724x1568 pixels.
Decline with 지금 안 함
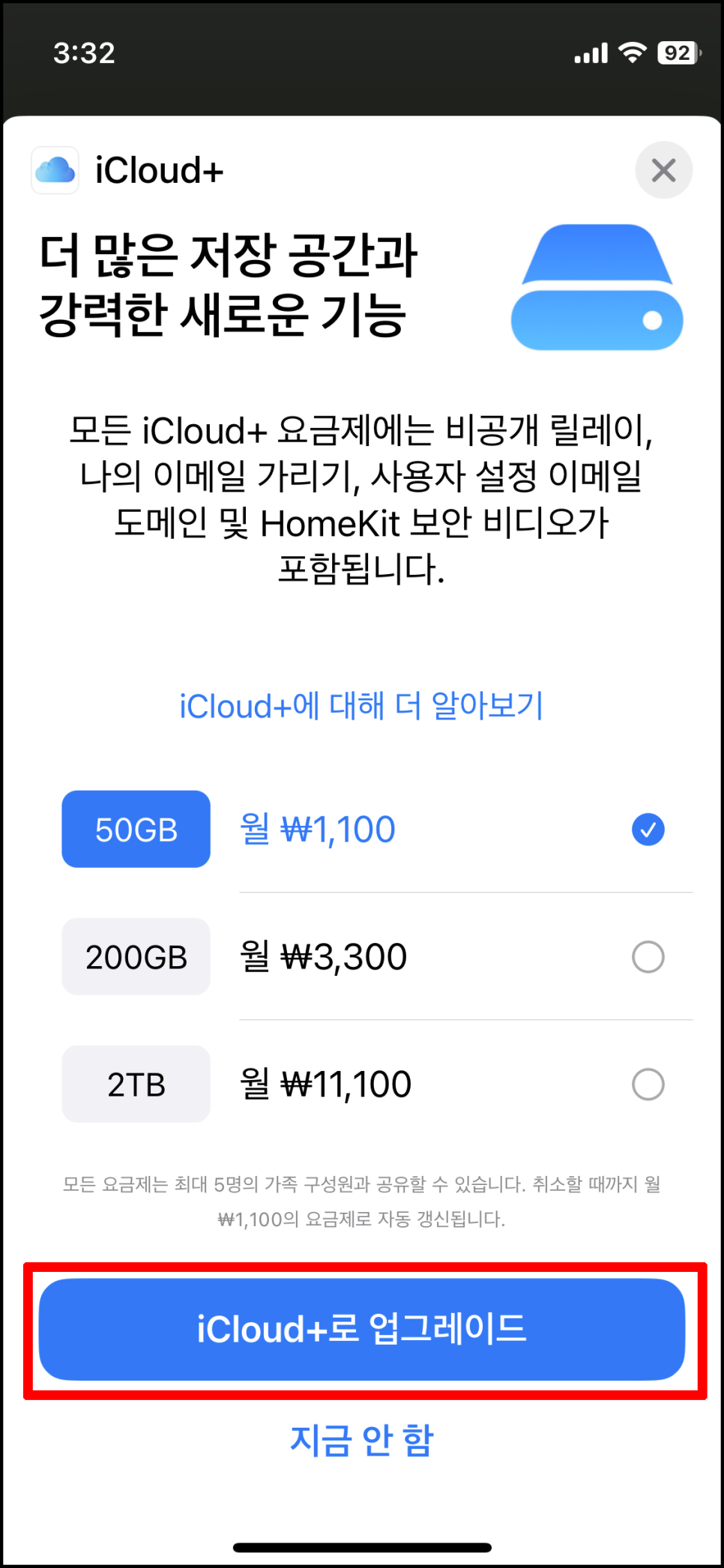[x=362, y=1440]
